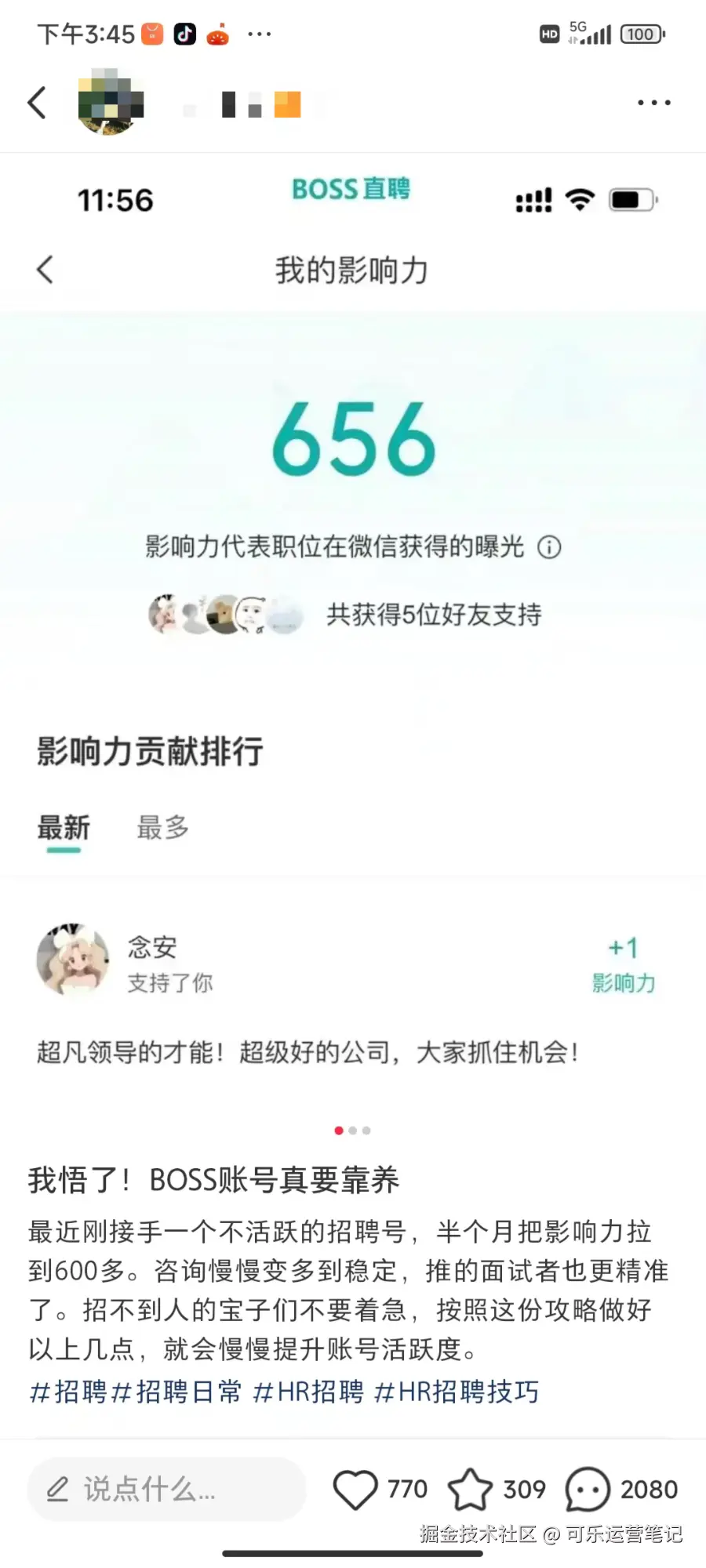Open the post author's avatar profile
The width and height of the screenshot is (706, 1568).
click(110, 102)
